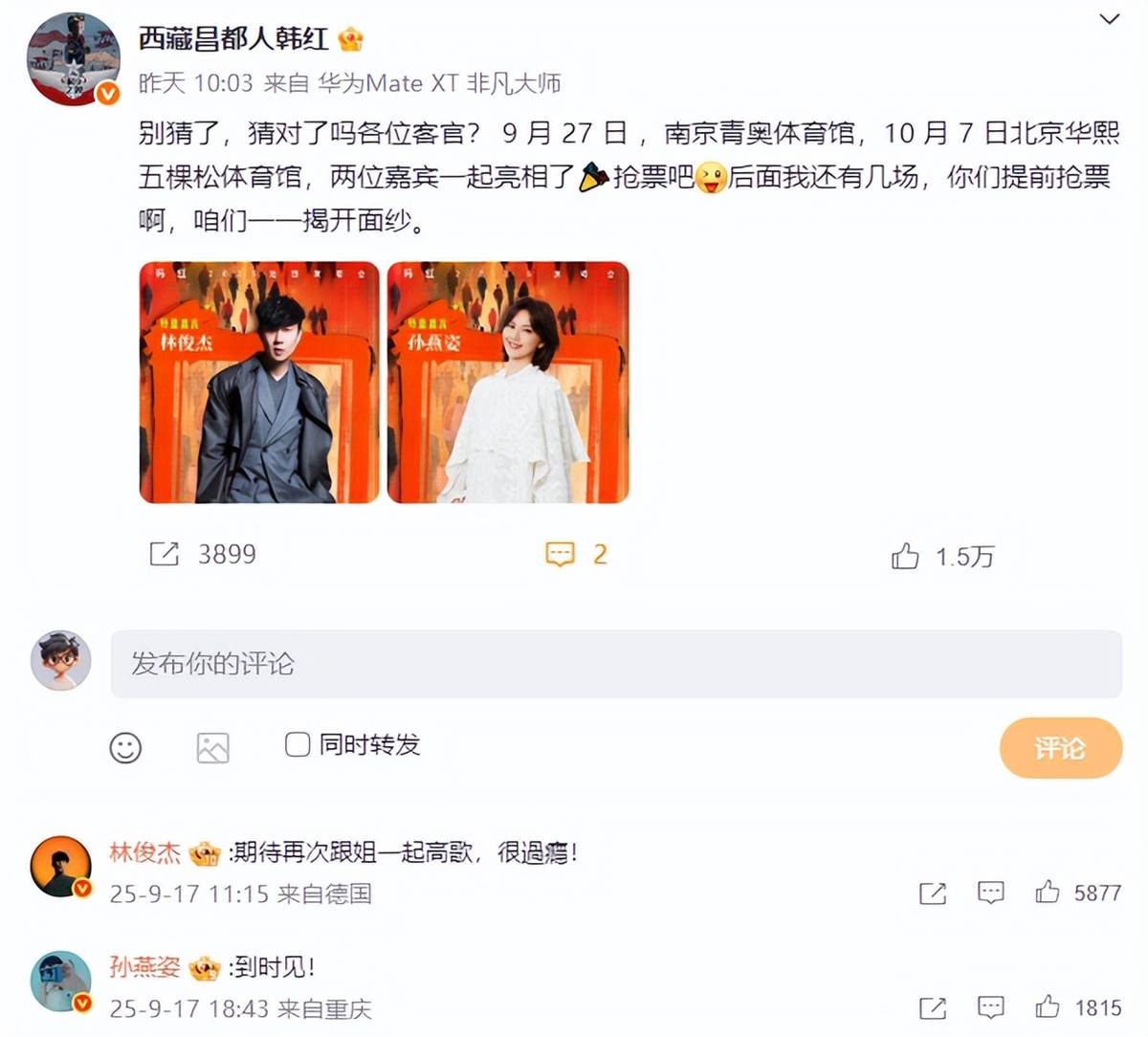This screenshot has width=1148, height=1037.
Task: Like 林俊杰's comment
Action: coord(1048,893)
